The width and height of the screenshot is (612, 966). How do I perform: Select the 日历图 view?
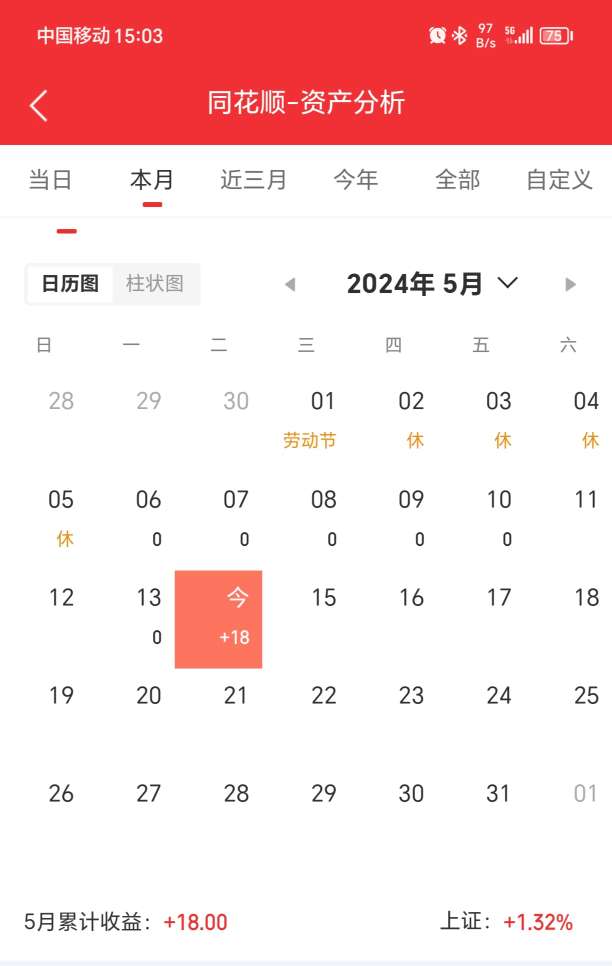[70, 284]
